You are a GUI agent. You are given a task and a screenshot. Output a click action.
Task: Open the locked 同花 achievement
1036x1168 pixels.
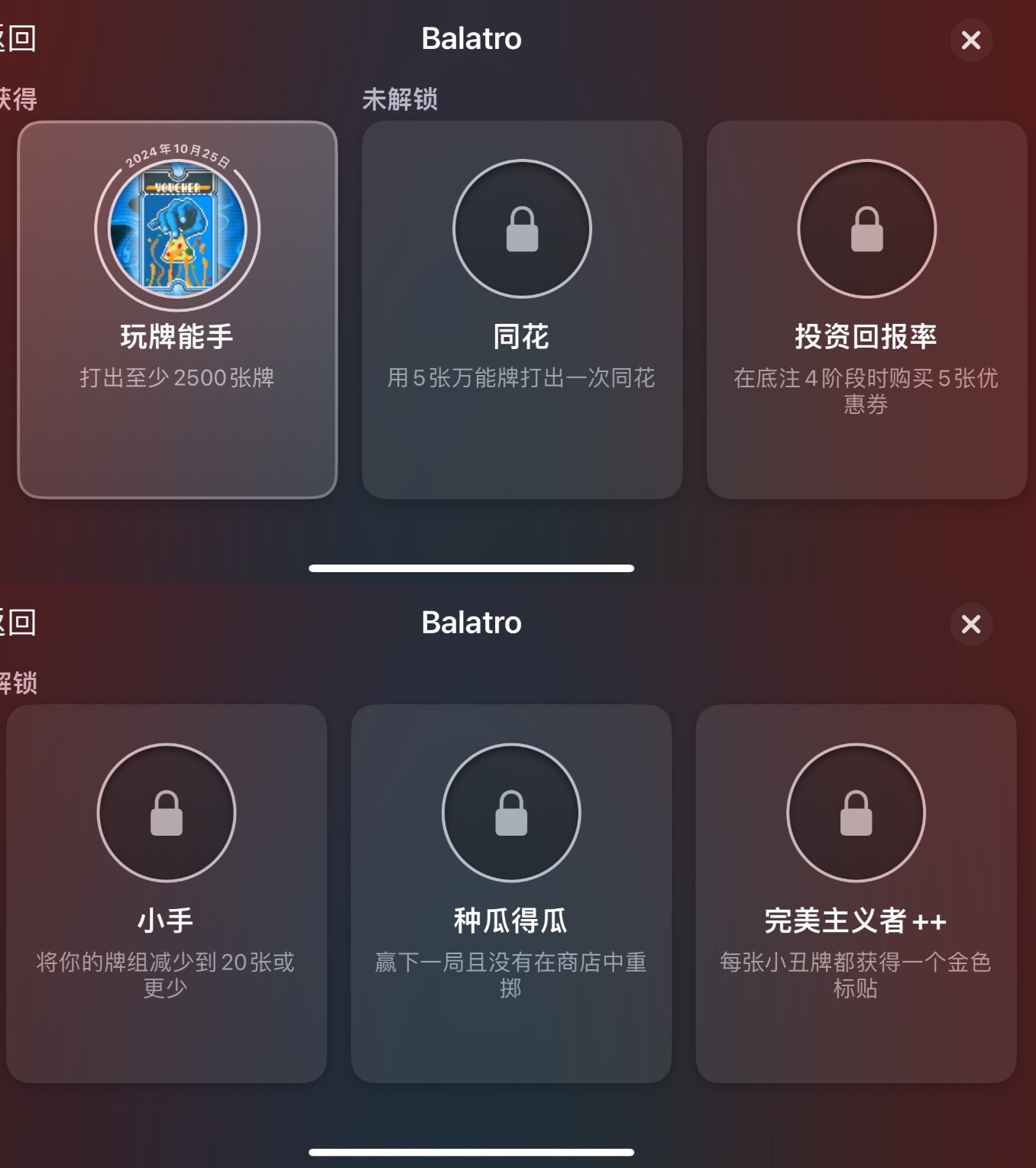pos(522,309)
